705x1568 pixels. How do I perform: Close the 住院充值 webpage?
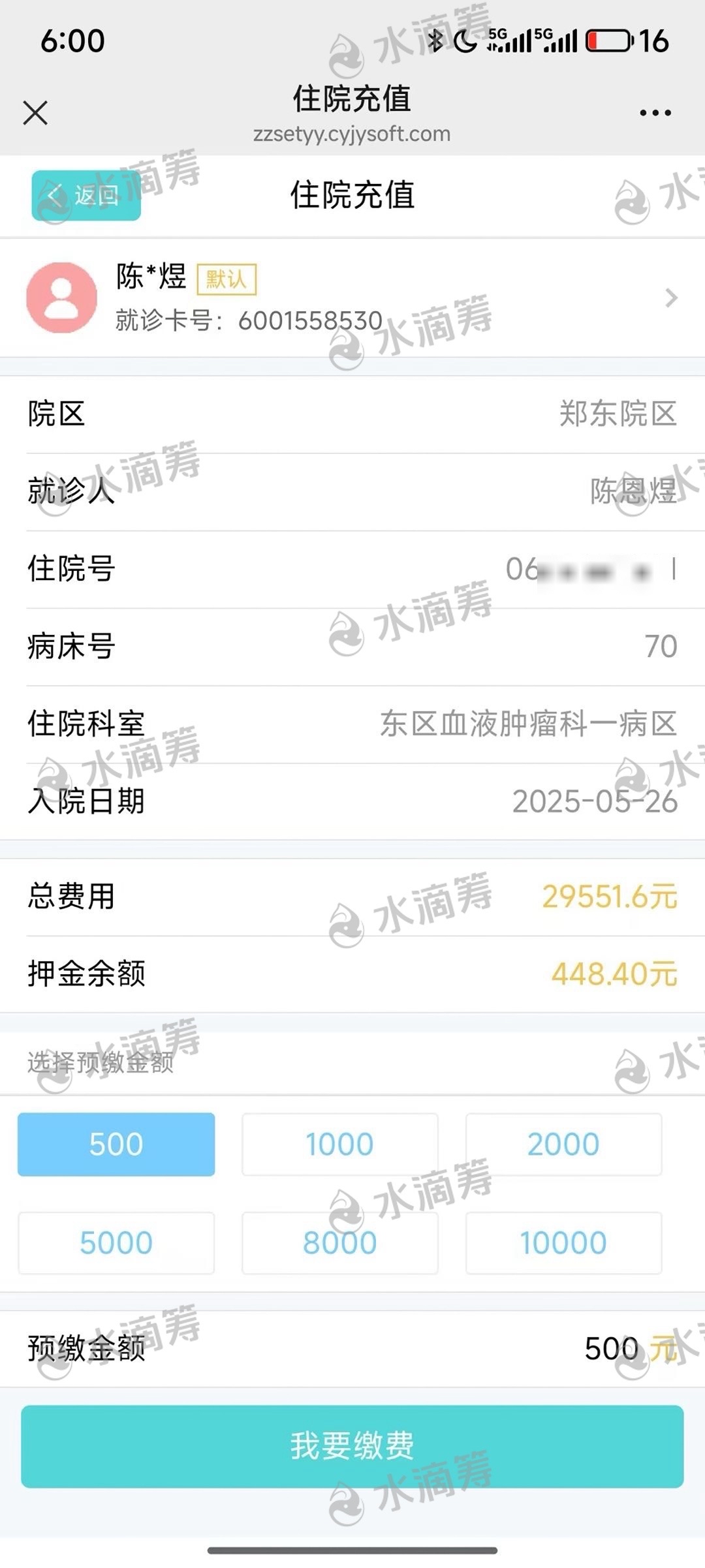click(x=35, y=113)
